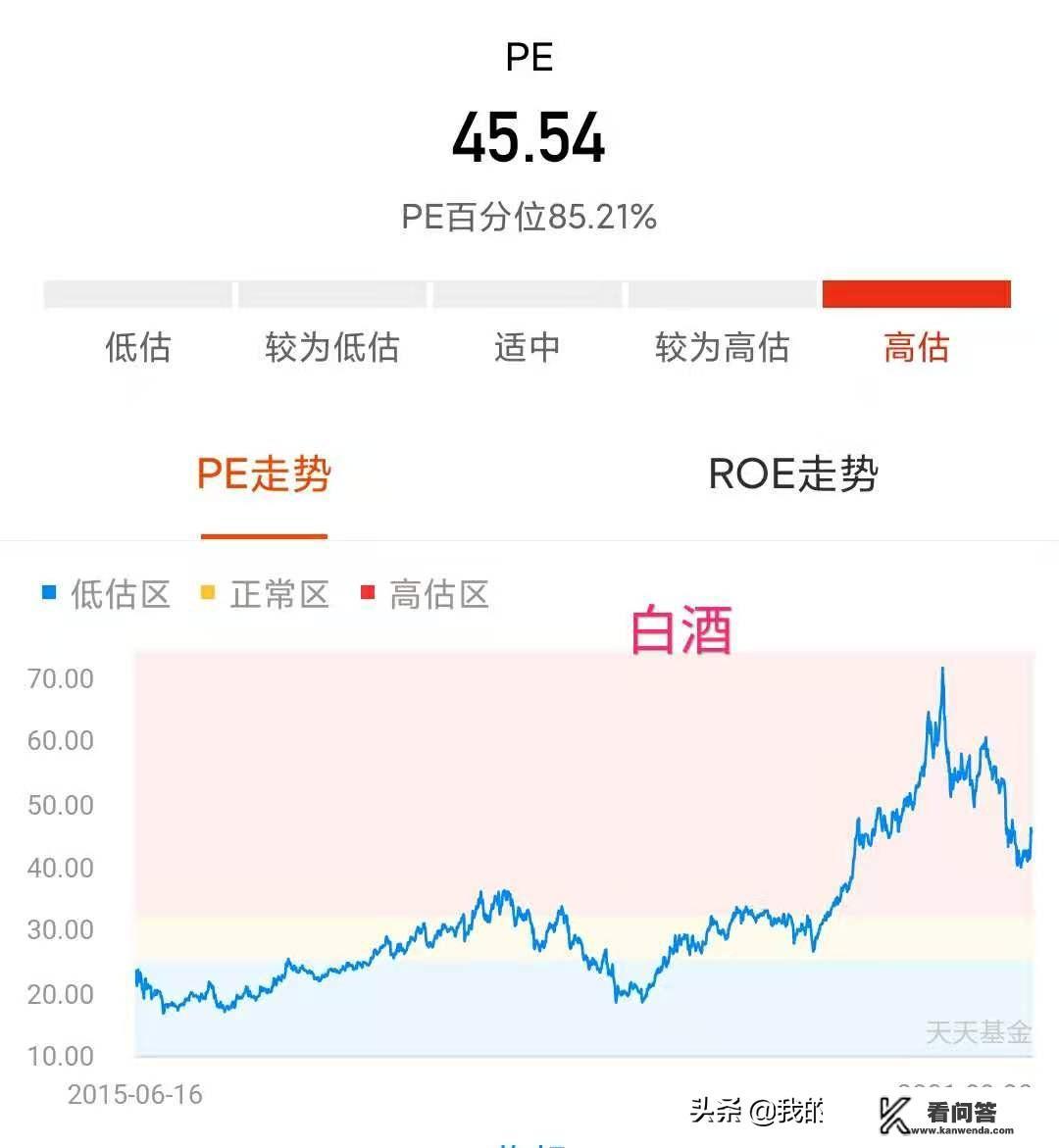1059x1148 pixels.
Task: Switch to the ROE走势 tab
Action: (790, 474)
